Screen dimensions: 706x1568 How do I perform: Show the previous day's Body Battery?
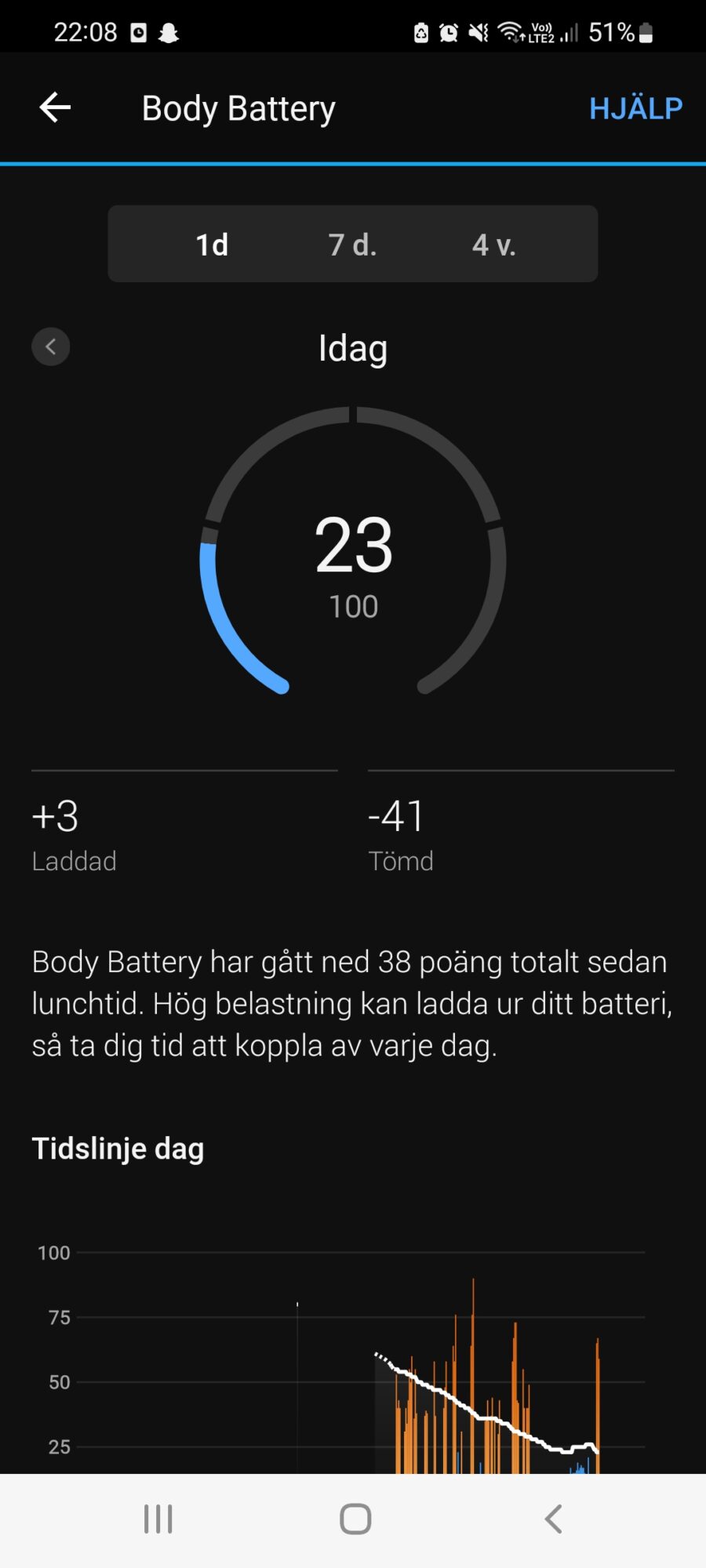[51, 347]
